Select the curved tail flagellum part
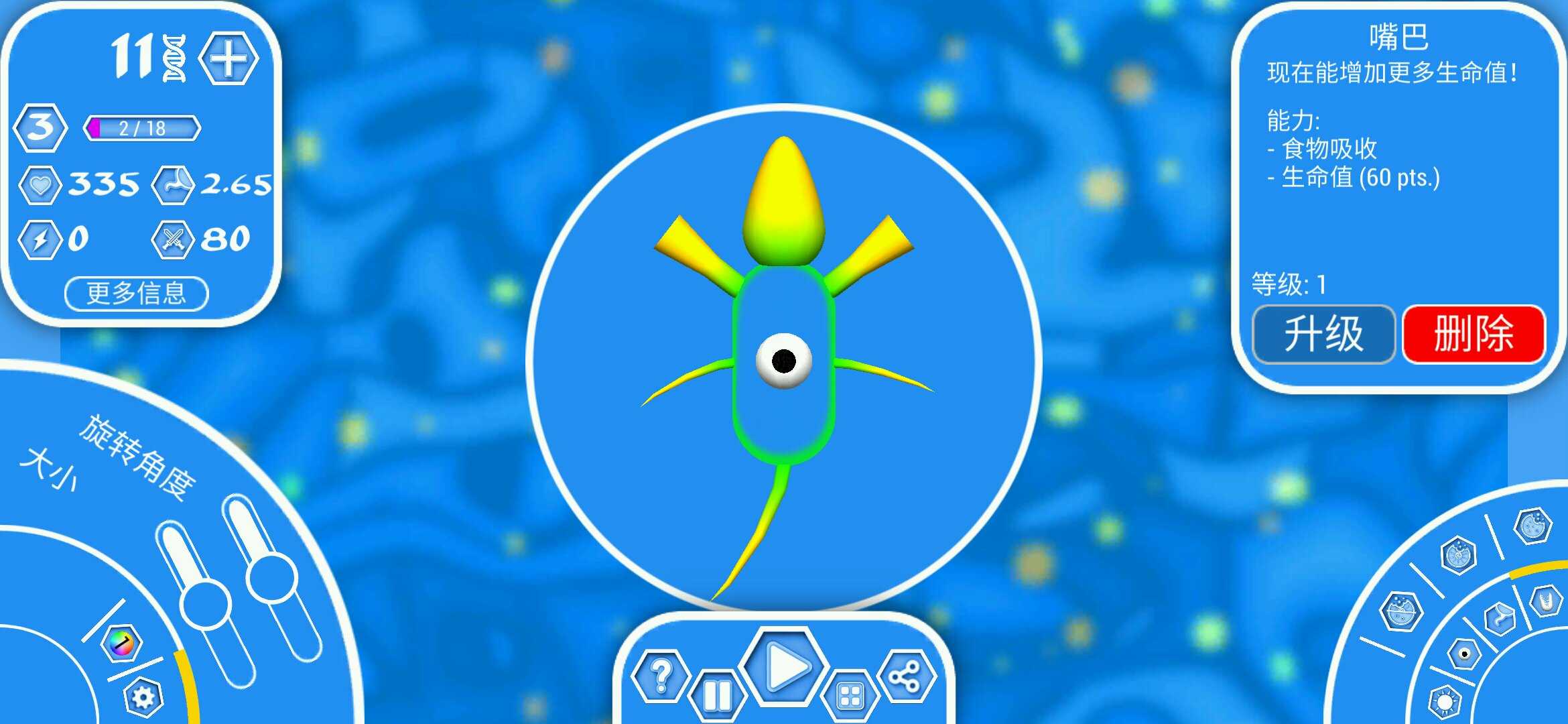 point(1500,618)
